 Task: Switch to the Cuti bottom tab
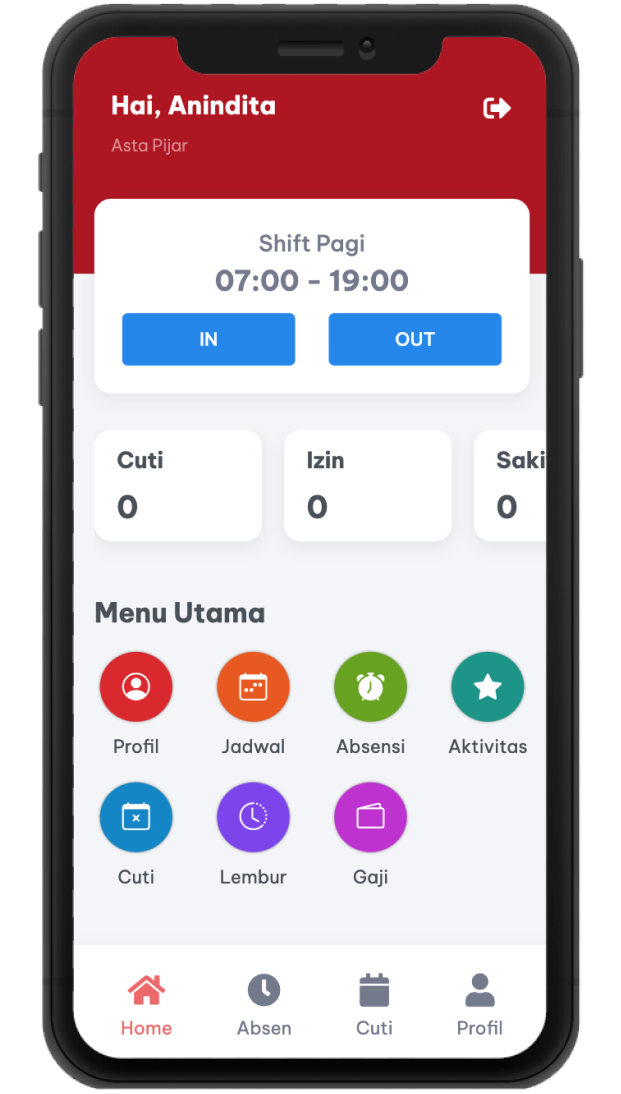click(374, 1004)
